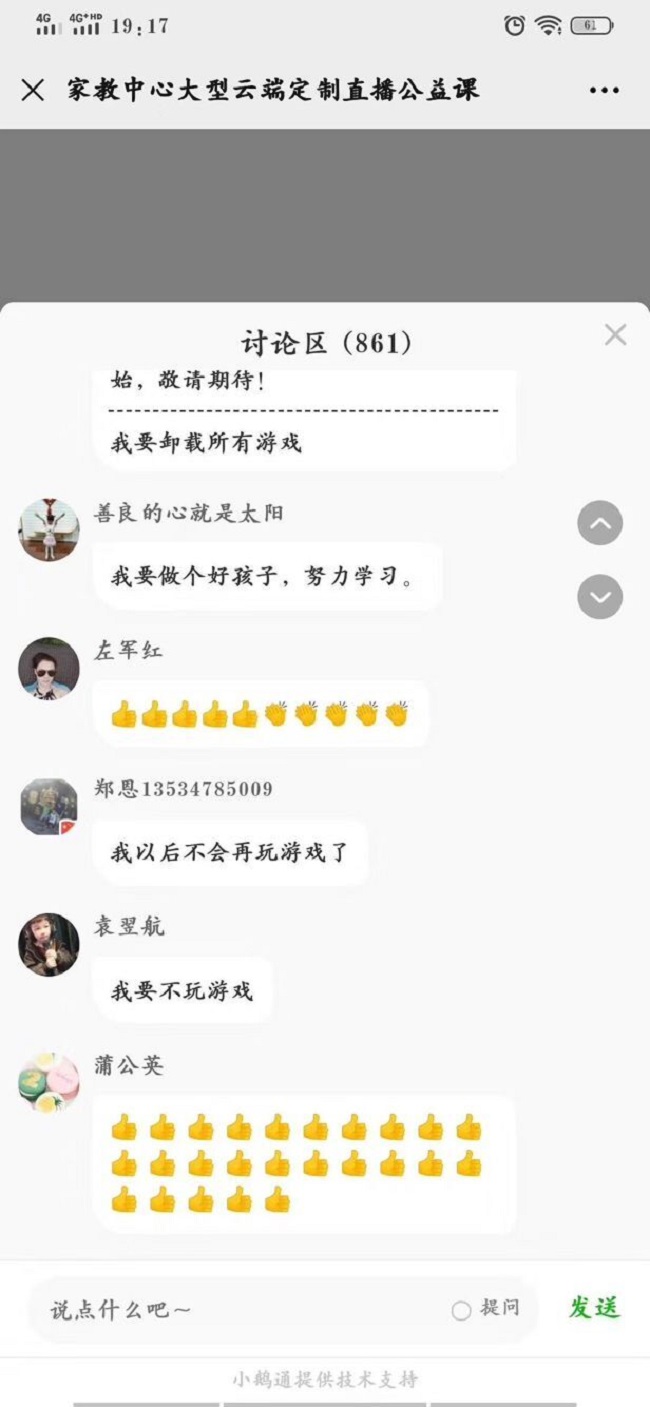Send the comment with 发送

click(595, 1308)
